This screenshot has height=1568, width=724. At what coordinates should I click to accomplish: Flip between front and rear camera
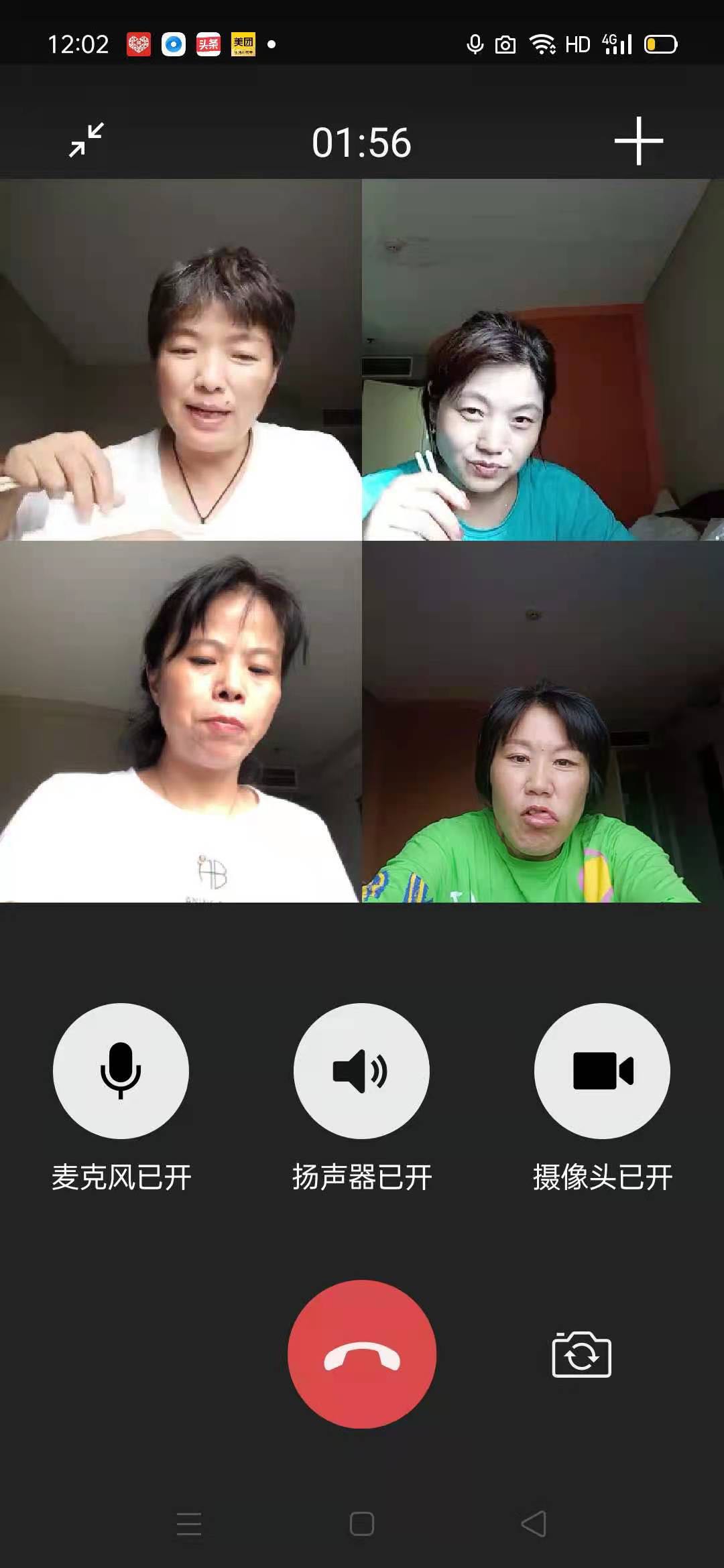[581, 1354]
